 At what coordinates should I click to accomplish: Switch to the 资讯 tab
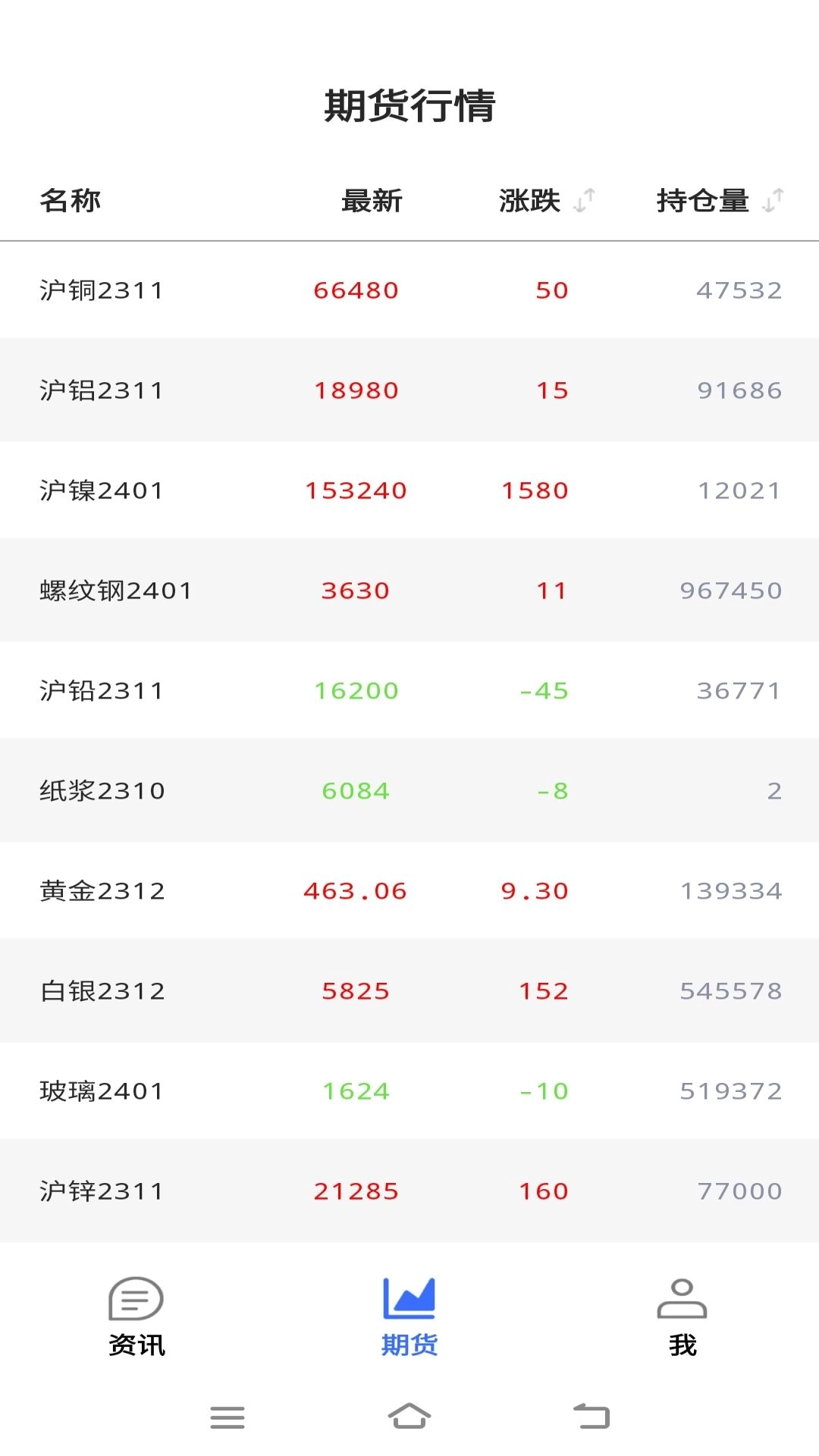pyautogui.click(x=136, y=1316)
